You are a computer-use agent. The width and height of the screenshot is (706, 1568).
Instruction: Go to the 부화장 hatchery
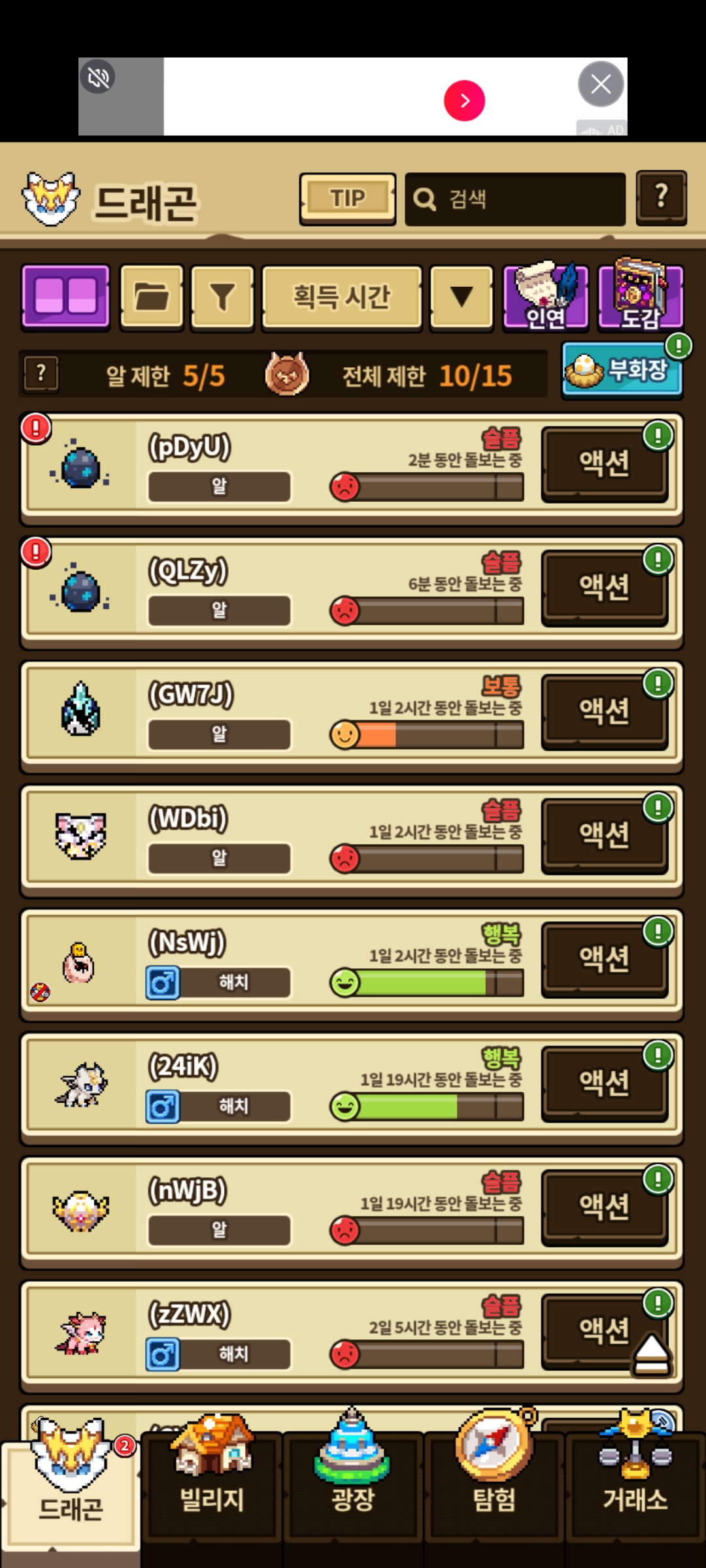coord(622,370)
